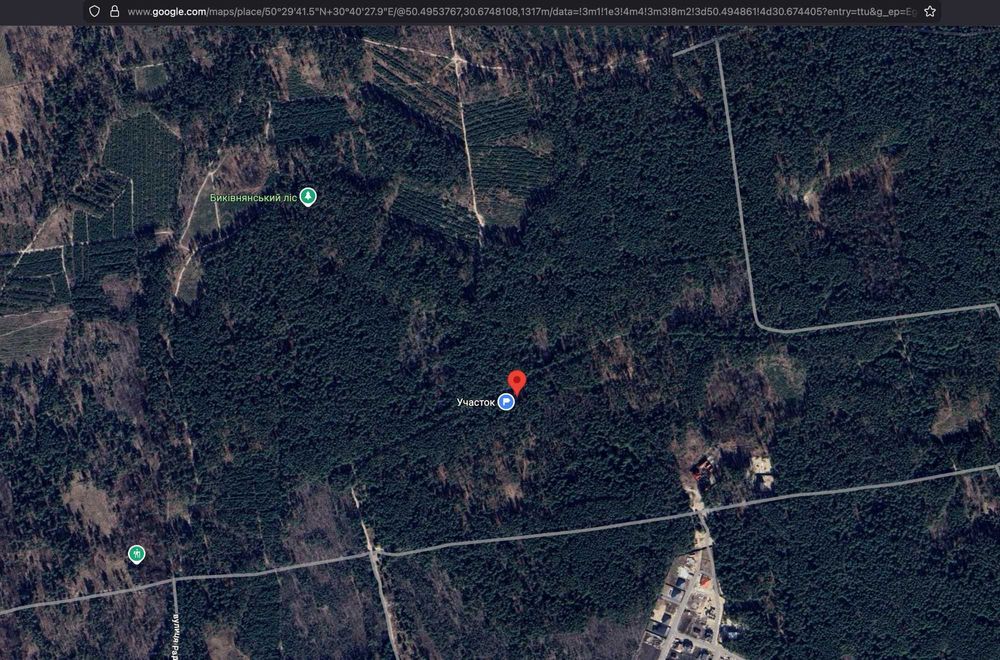Select the Биківнянський ліс park marker
1000x660 pixels.
(308, 196)
